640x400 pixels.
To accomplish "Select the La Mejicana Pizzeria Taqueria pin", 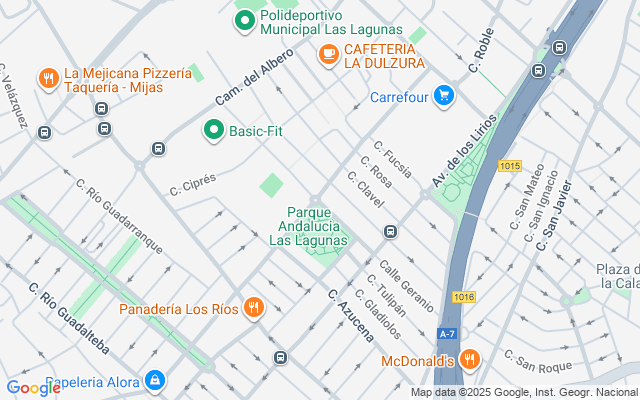I will click(x=47, y=78).
